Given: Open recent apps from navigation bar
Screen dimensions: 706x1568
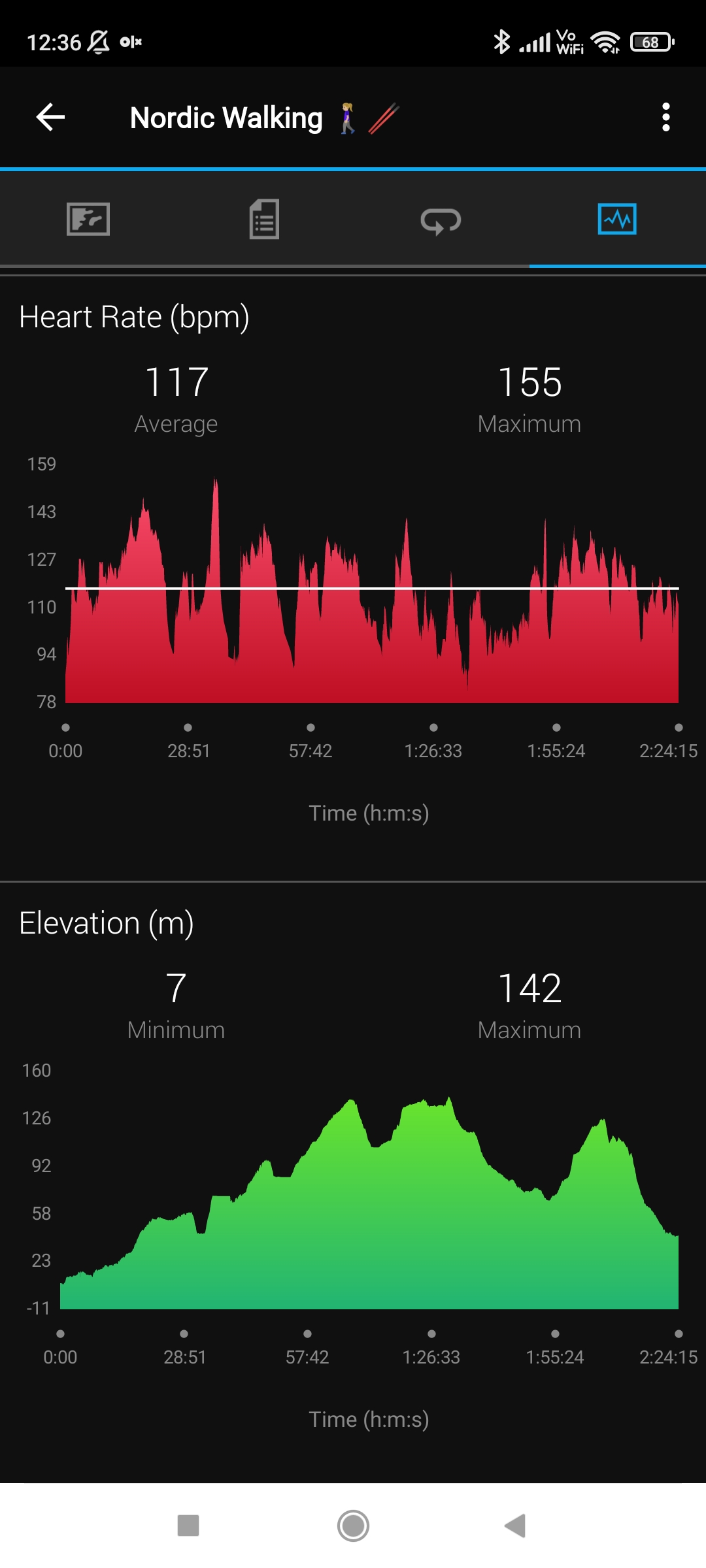Looking at the screenshot, I should tap(188, 1526).
